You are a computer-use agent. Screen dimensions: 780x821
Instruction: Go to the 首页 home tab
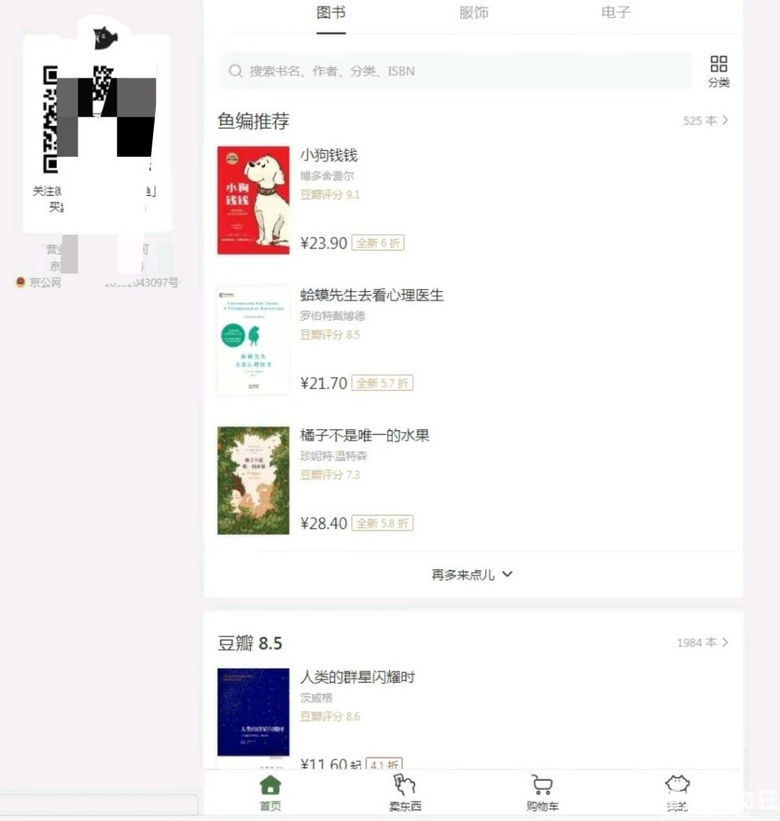point(270,792)
